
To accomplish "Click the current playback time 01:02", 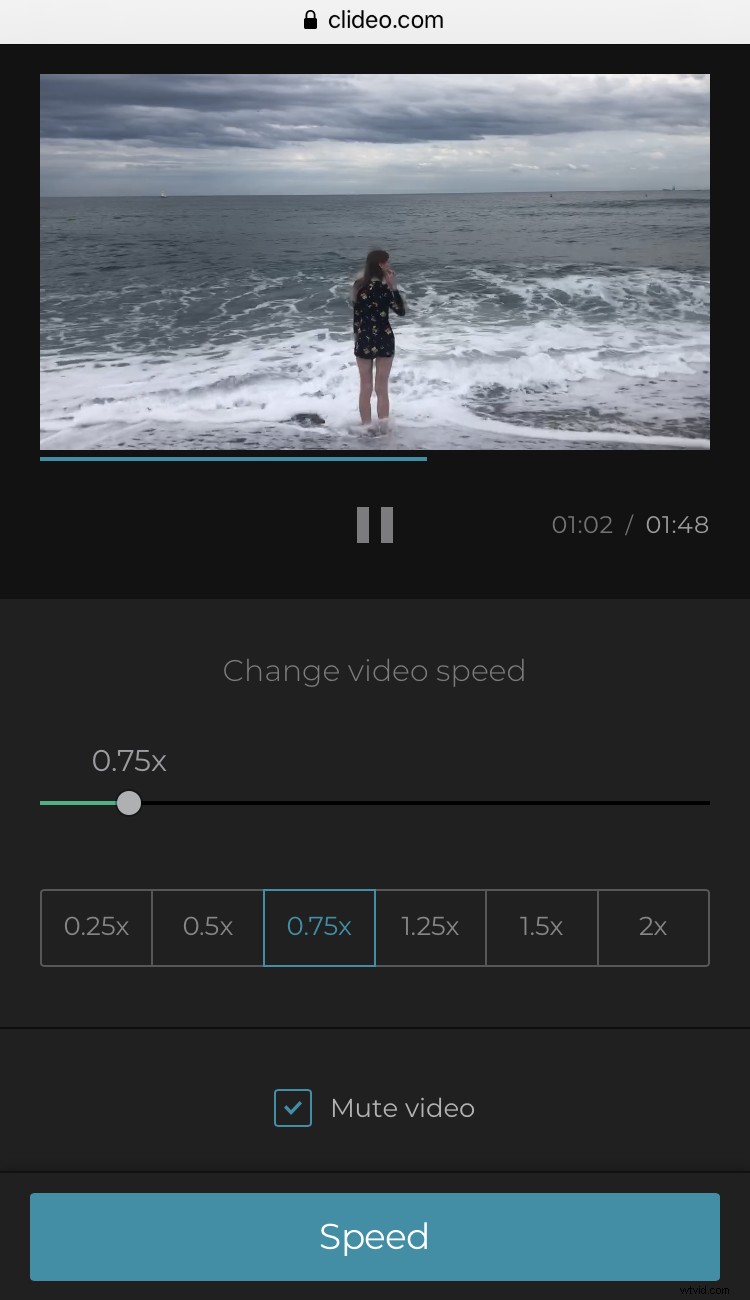I will 582,524.
